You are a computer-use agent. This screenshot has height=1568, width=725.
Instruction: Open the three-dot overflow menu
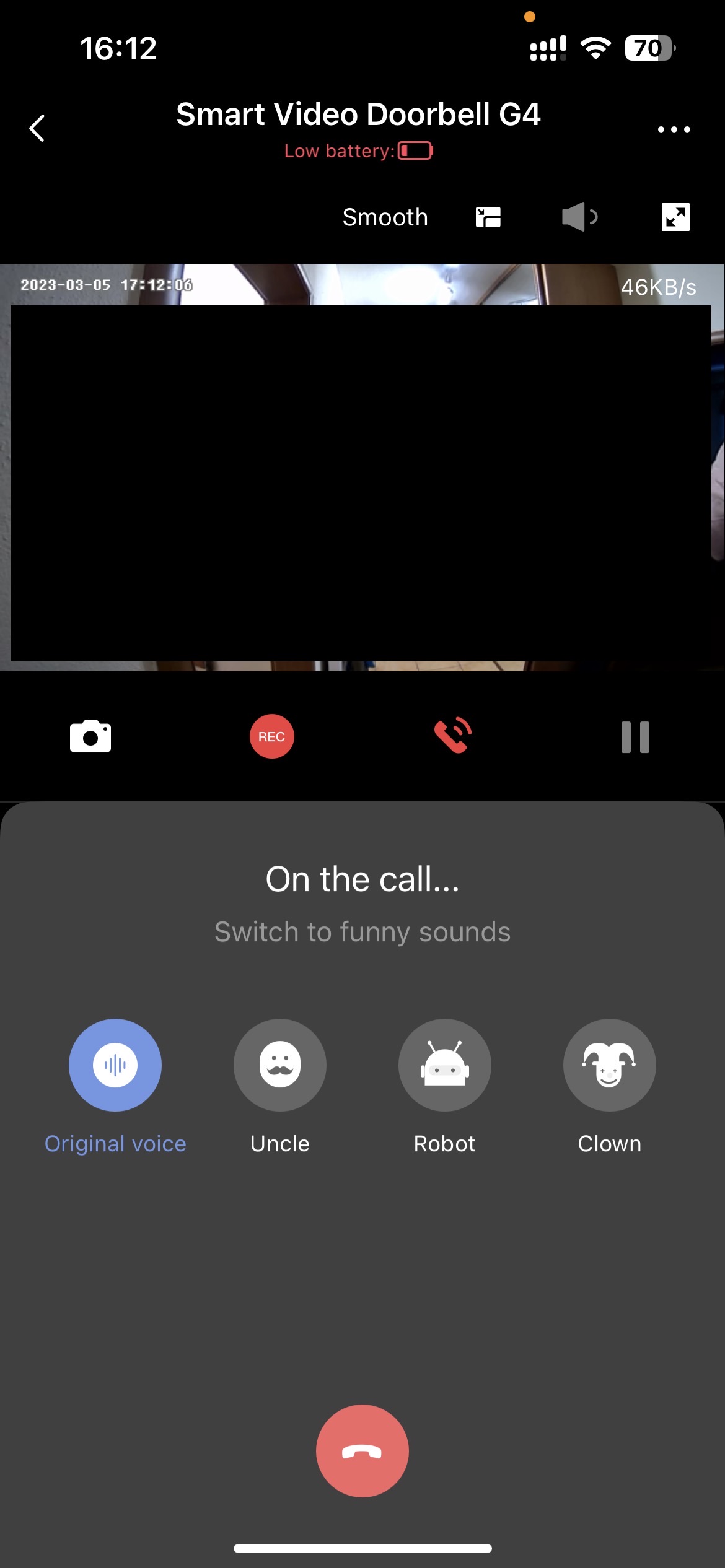point(674,129)
